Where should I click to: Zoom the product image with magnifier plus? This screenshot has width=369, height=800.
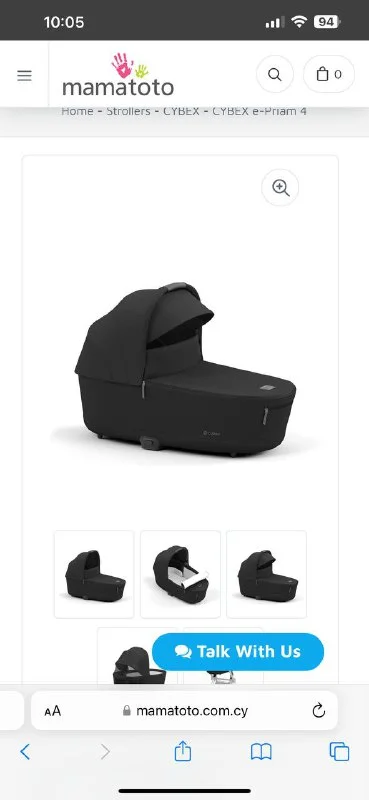pos(280,187)
